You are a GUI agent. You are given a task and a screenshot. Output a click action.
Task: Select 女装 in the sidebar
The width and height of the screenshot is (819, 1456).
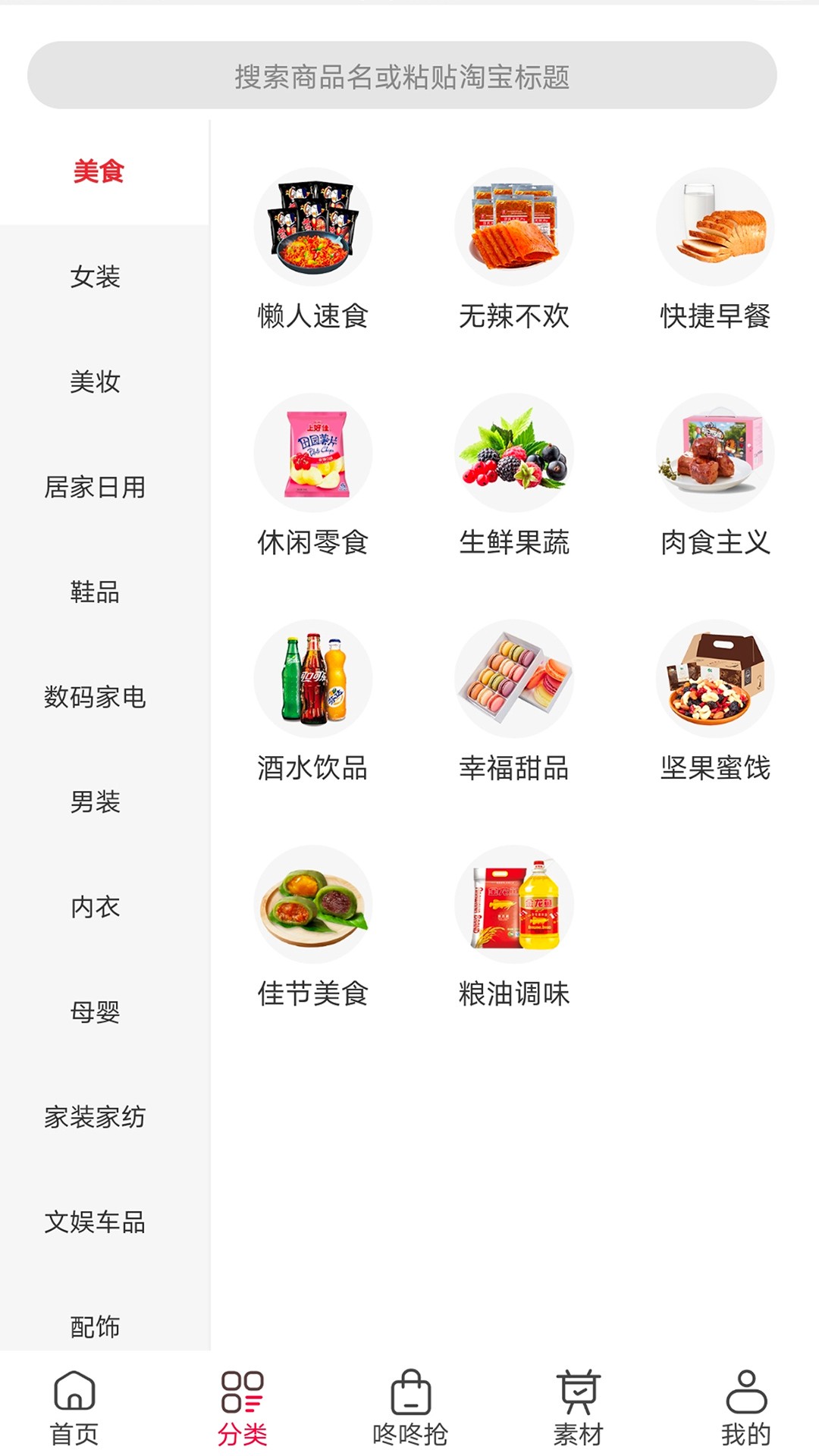pyautogui.click(x=96, y=277)
